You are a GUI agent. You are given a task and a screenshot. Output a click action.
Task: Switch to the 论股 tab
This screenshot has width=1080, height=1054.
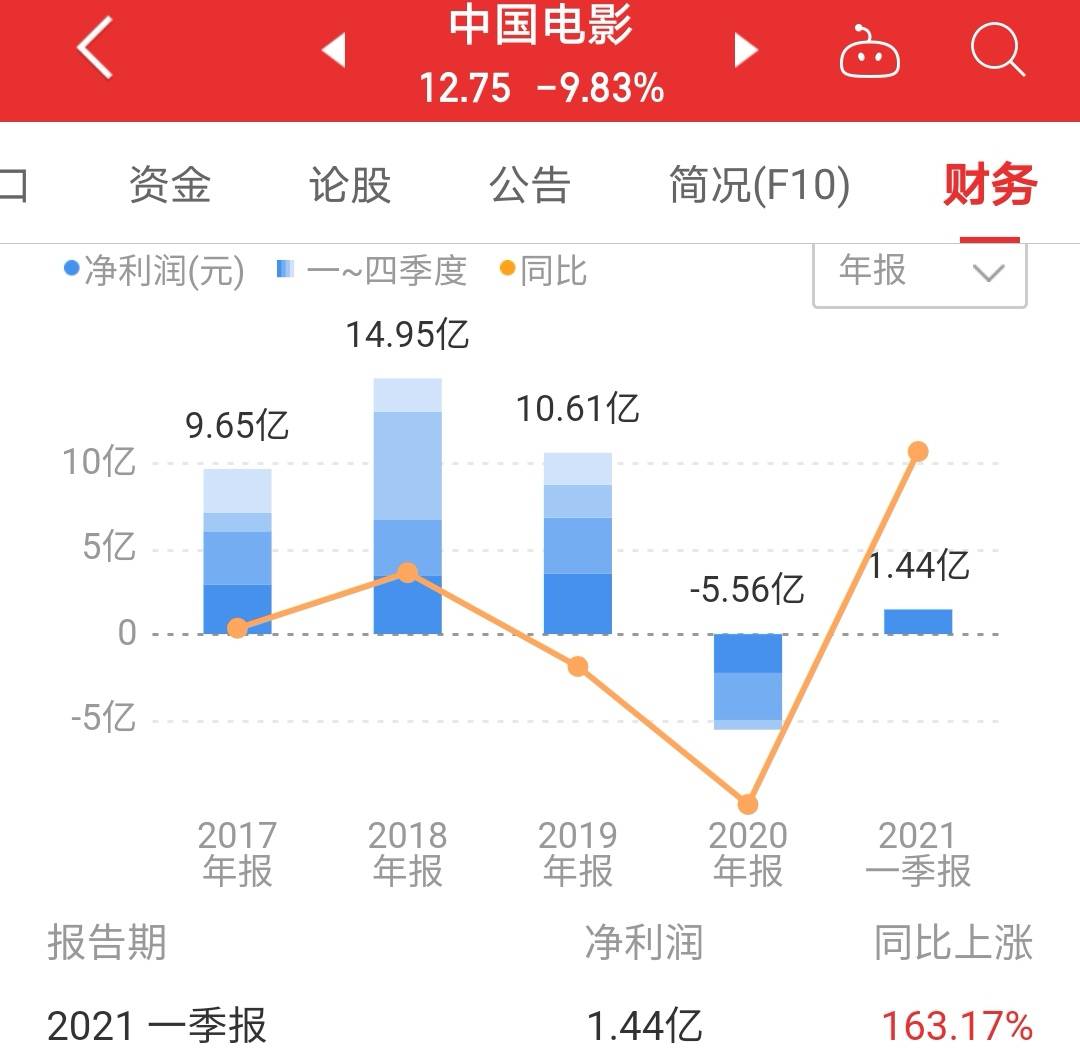coord(350,185)
